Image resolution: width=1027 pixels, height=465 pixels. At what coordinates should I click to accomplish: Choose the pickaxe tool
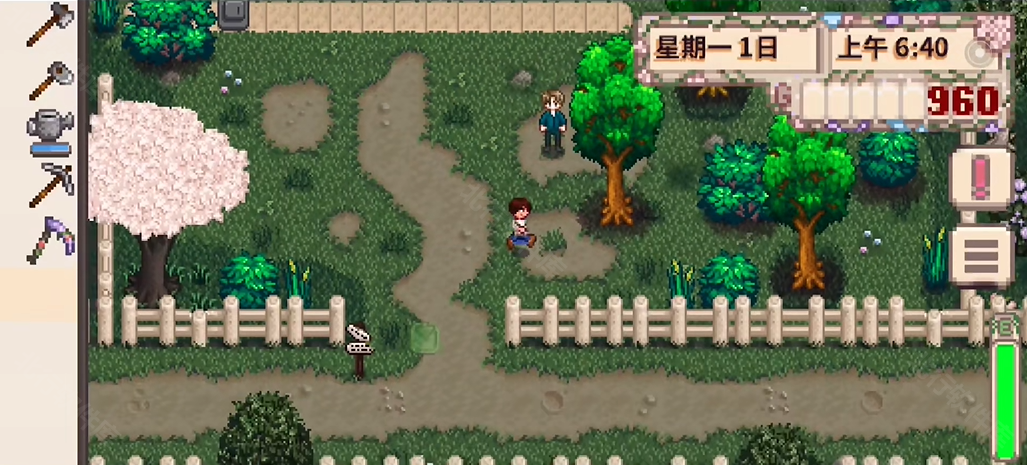coord(50,185)
